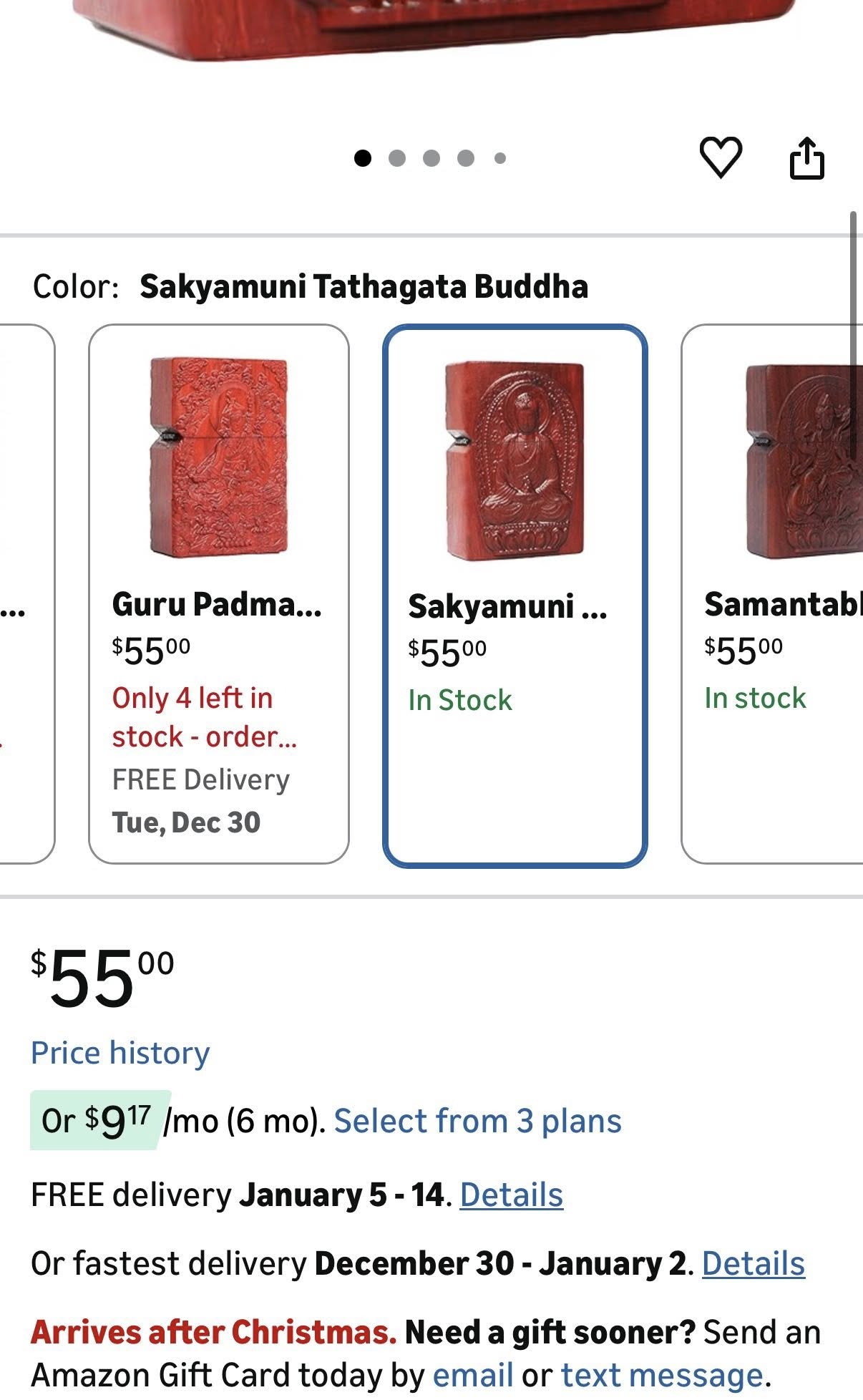Add this item to wish list heart
Screen dimensions: 863x1400
[x=720, y=157]
